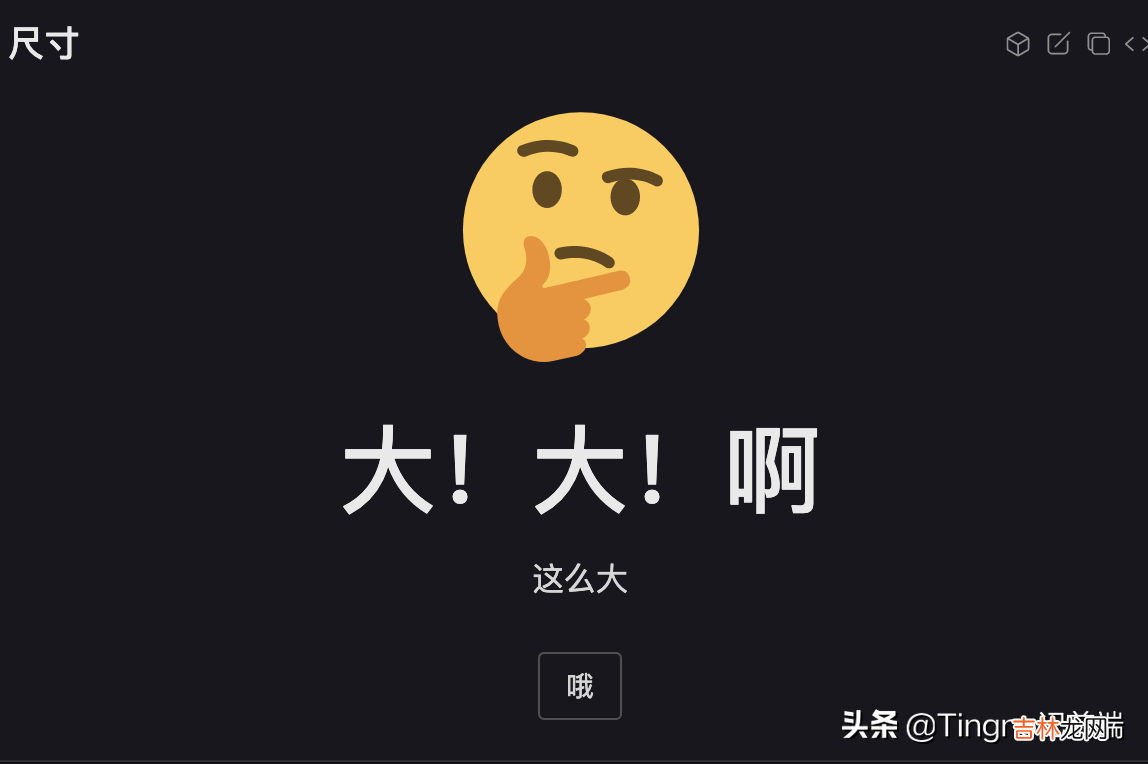The height and width of the screenshot is (764, 1148).
Task: Tap the 哦 button
Action: 580,686
